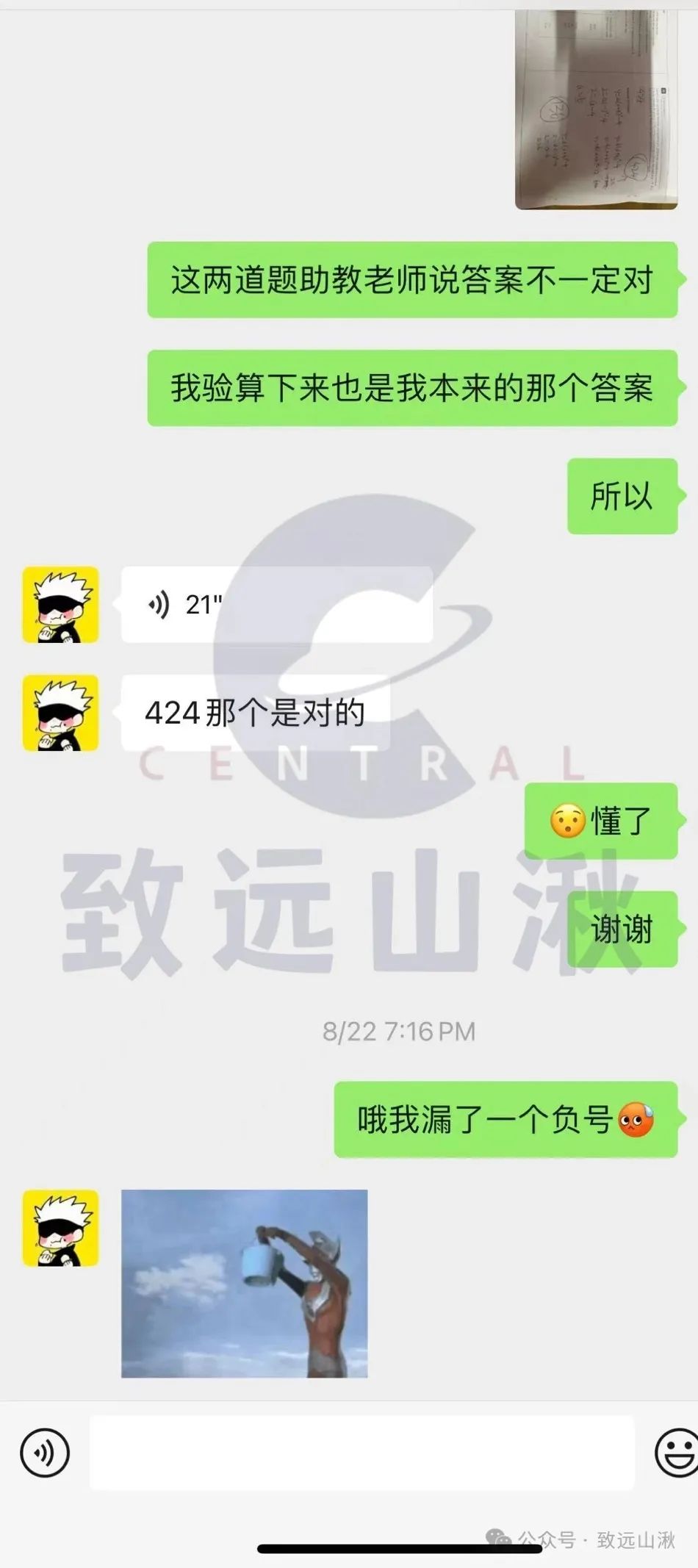Switch to voice input mode

pos(45,1453)
